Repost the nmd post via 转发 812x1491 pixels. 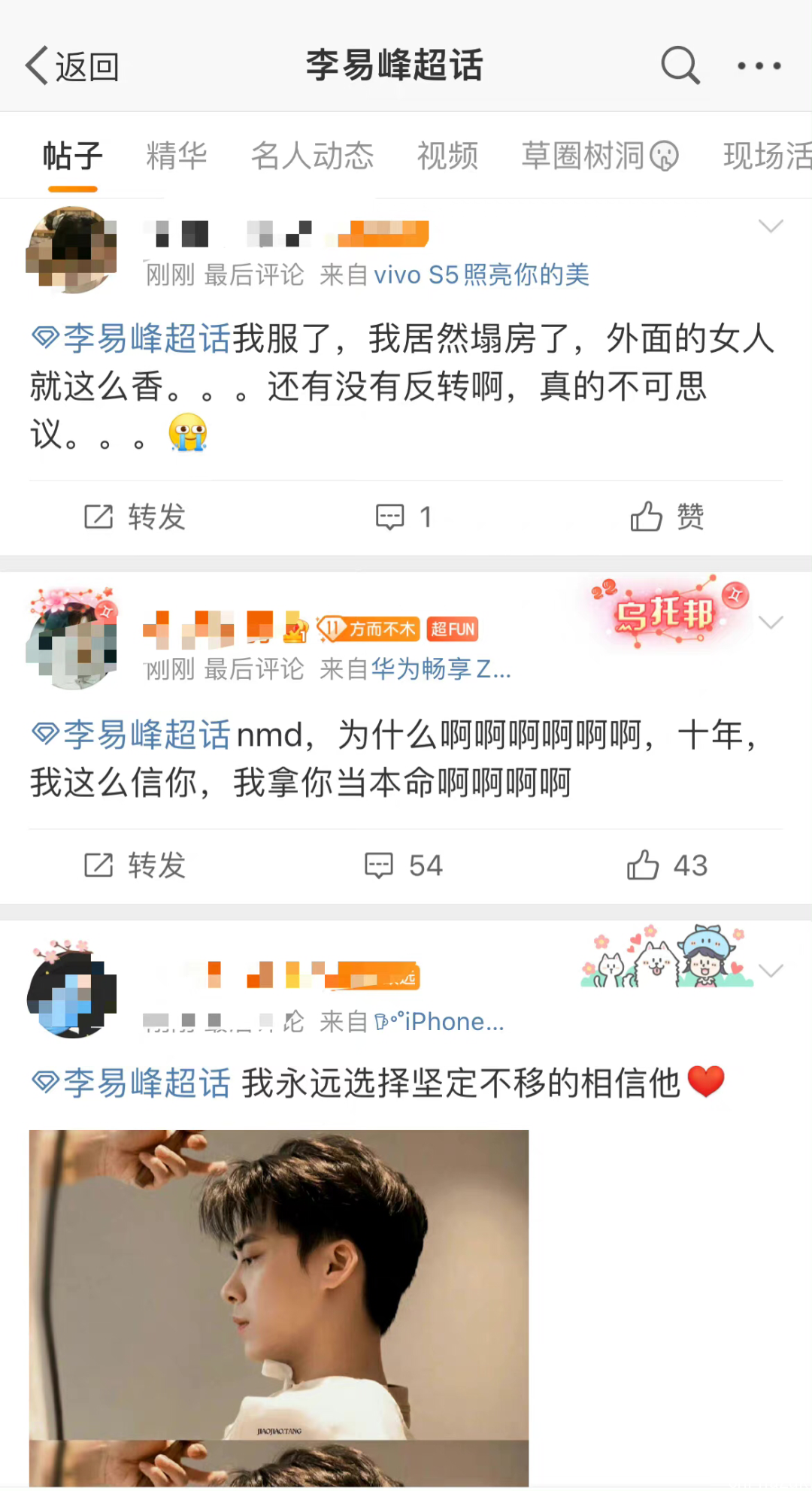(135, 865)
